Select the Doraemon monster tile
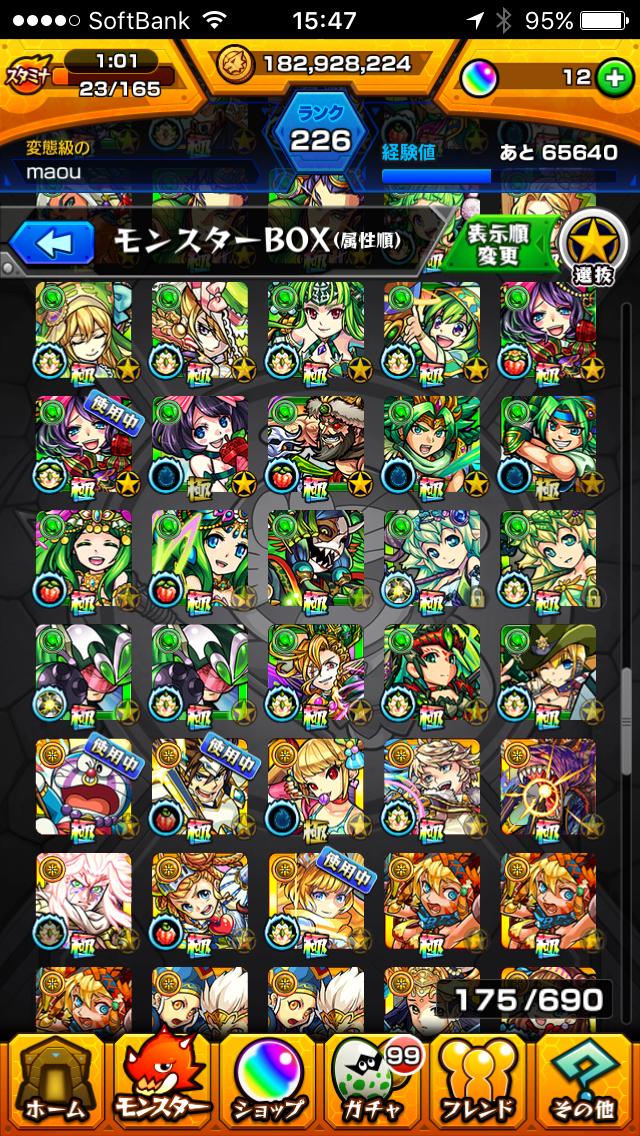The width and height of the screenshot is (640, 1136). coord(84,786)
